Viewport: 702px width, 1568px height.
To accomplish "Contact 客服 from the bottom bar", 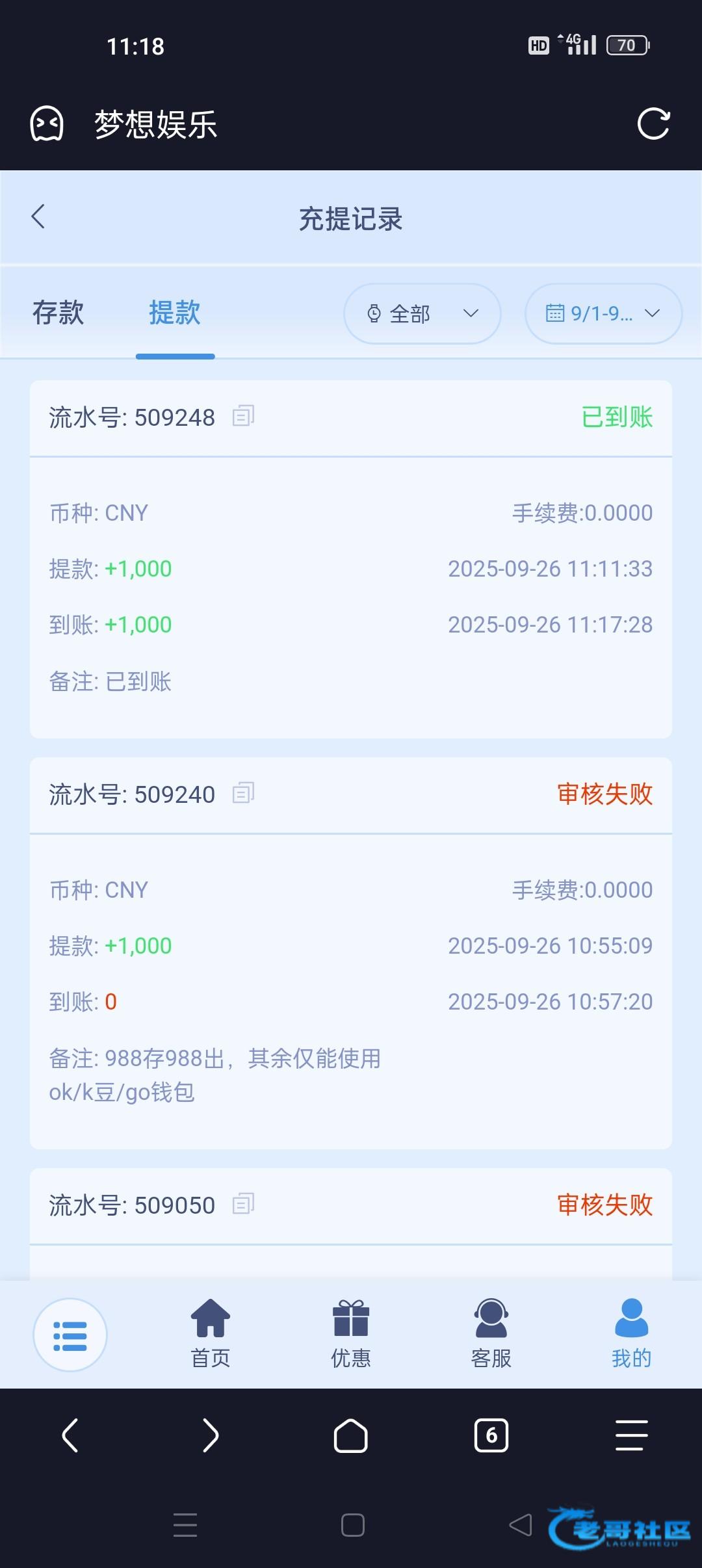I will tap(491, 1334).
